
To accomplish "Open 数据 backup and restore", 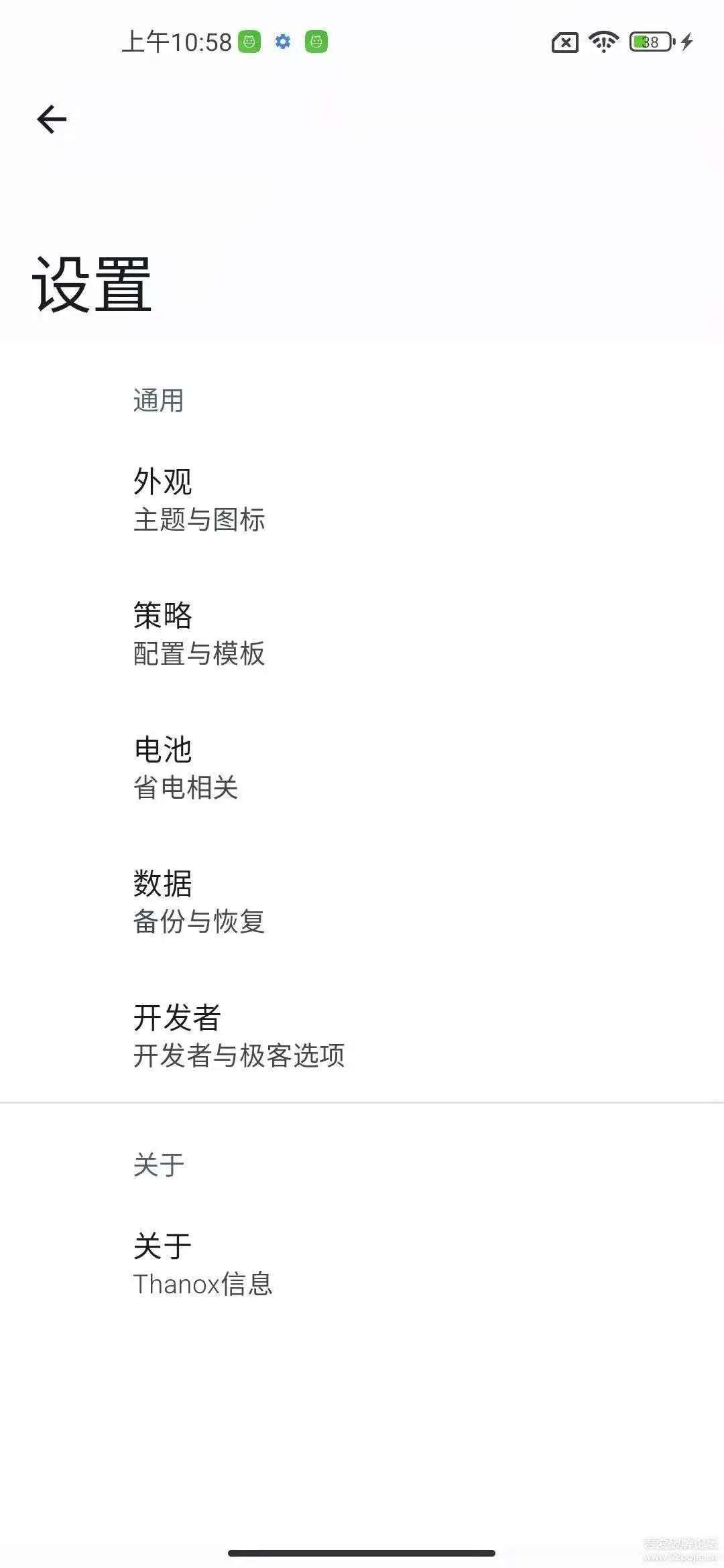I will (x=362, y=902).
